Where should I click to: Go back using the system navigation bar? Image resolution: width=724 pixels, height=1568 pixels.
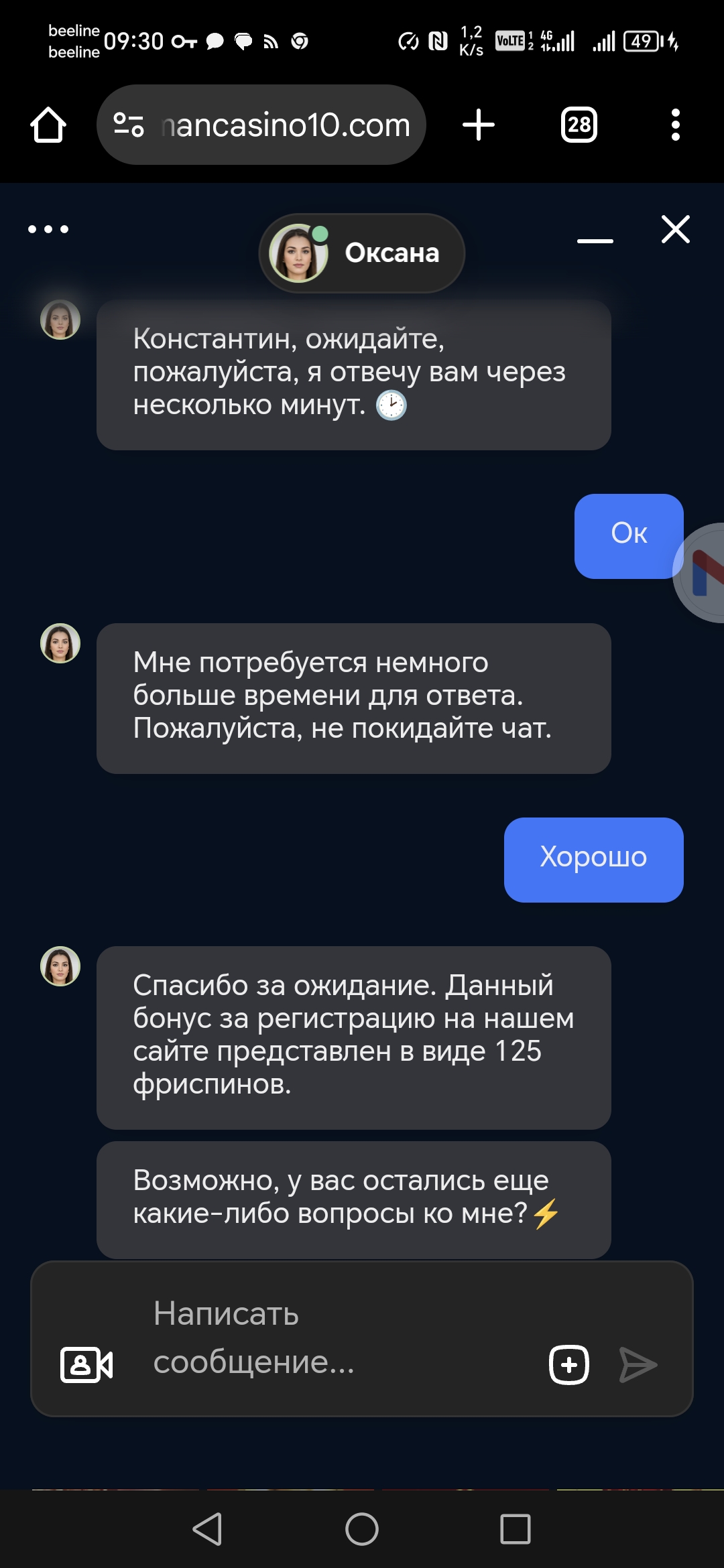(208, 1529)
